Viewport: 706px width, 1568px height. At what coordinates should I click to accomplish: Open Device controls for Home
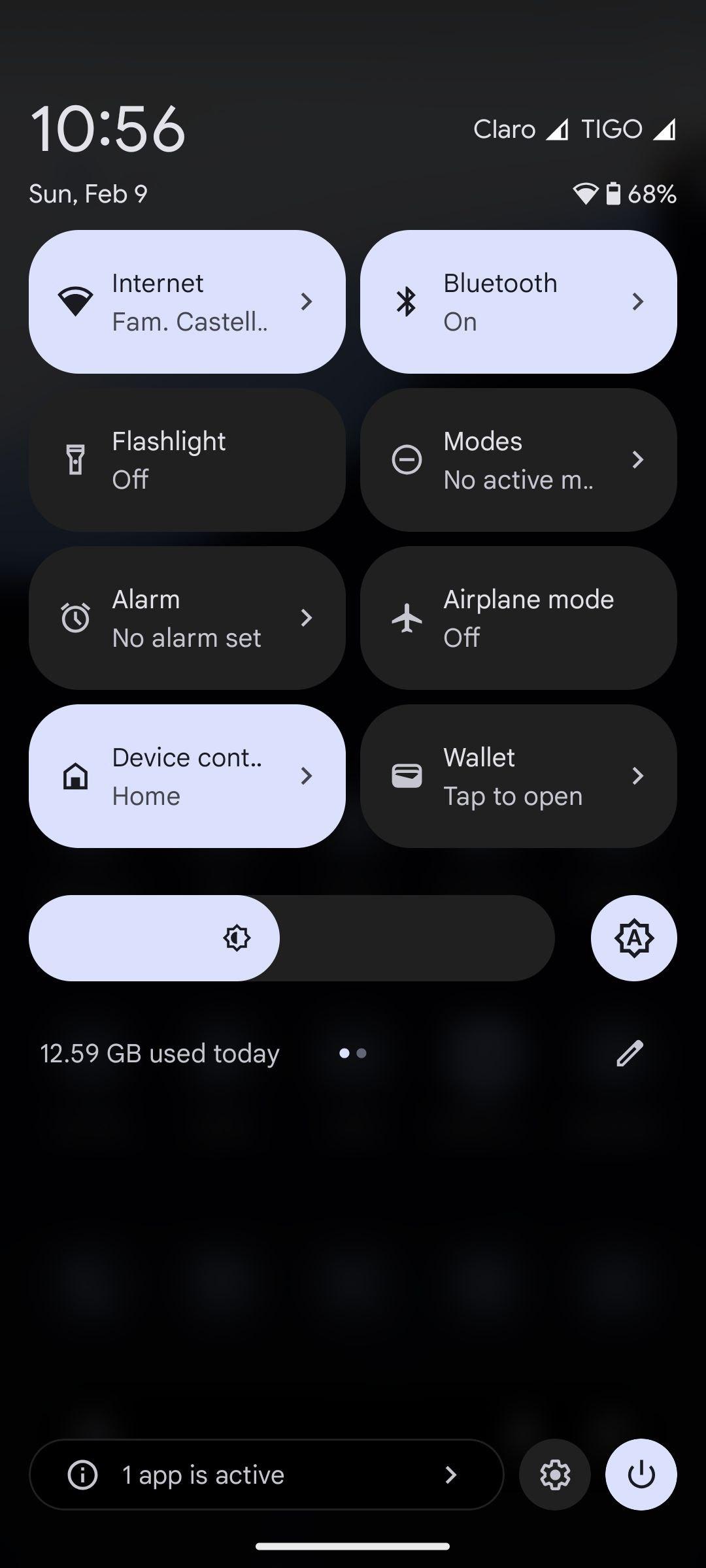[x=187, y=776]
